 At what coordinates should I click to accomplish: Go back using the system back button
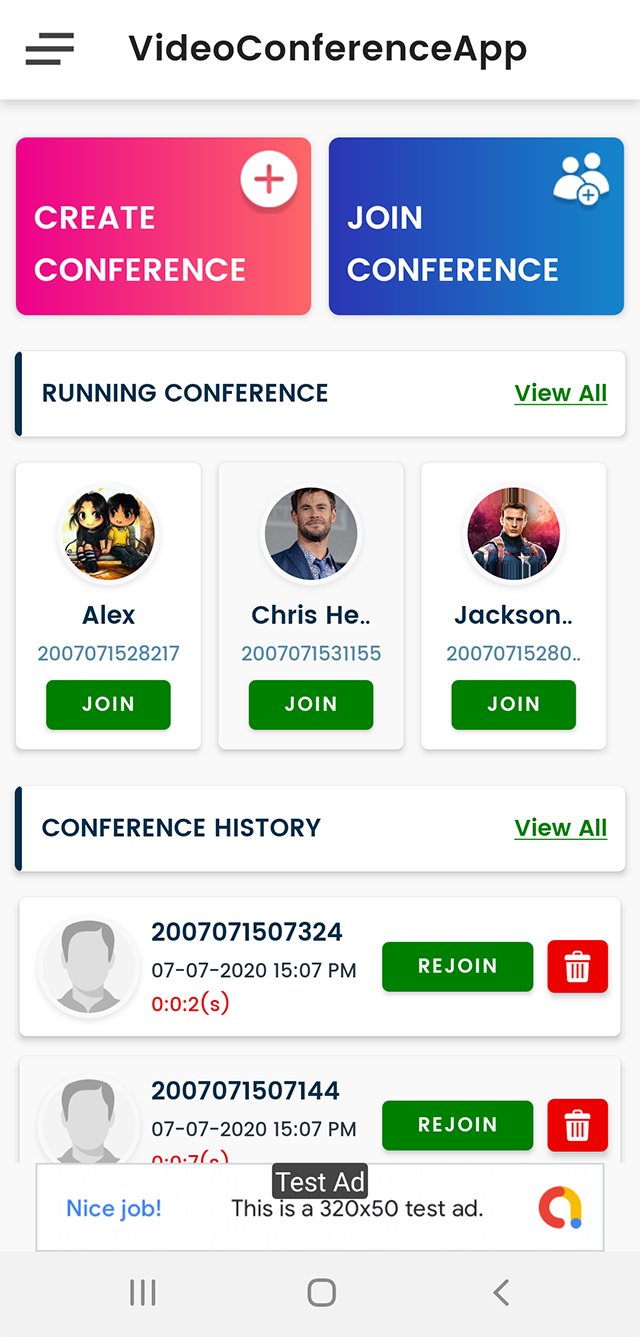point(501,1293)
